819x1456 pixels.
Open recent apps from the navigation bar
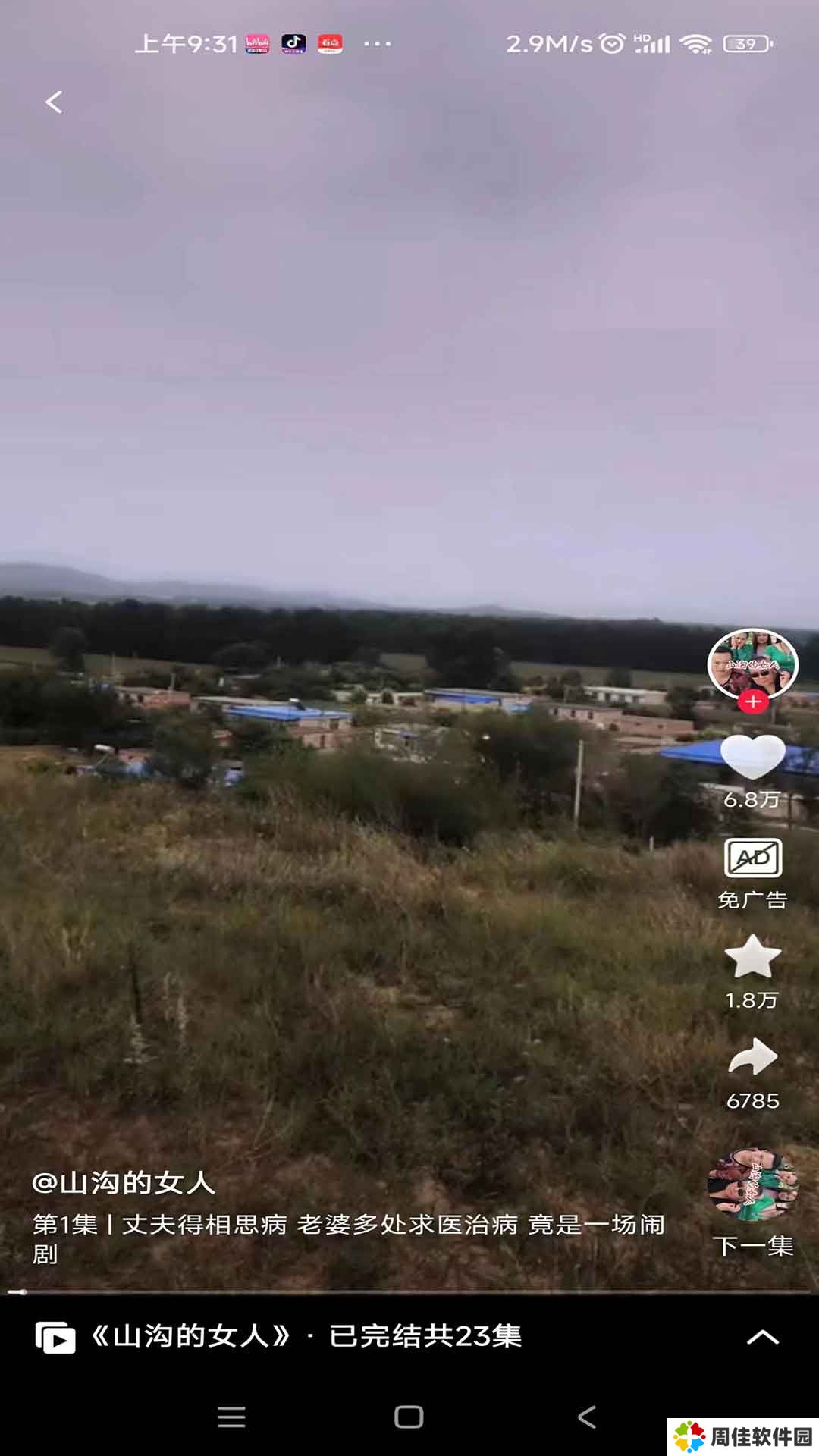[231, 1417]
